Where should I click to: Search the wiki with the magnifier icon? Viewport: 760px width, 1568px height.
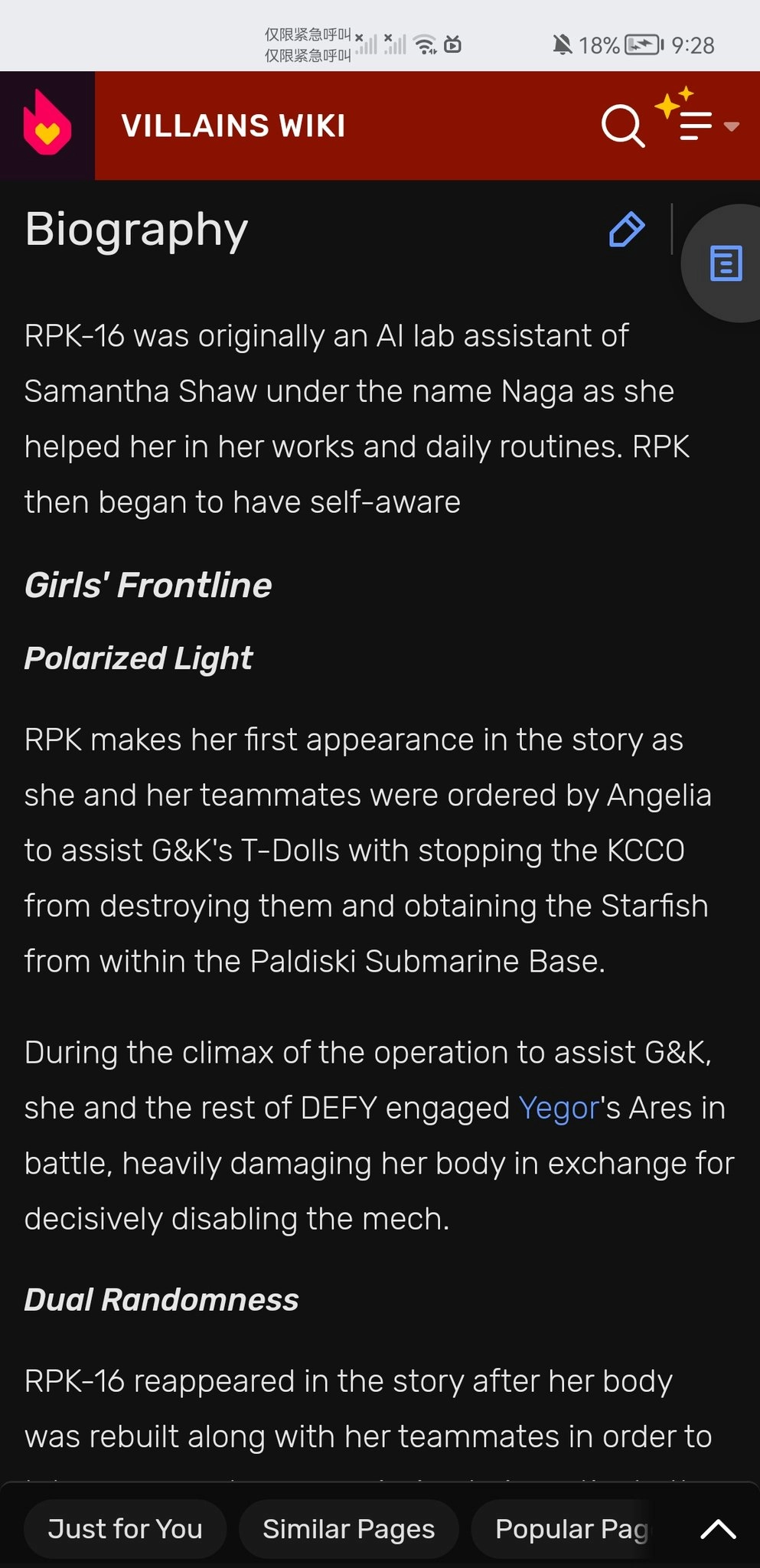[622, 126]
